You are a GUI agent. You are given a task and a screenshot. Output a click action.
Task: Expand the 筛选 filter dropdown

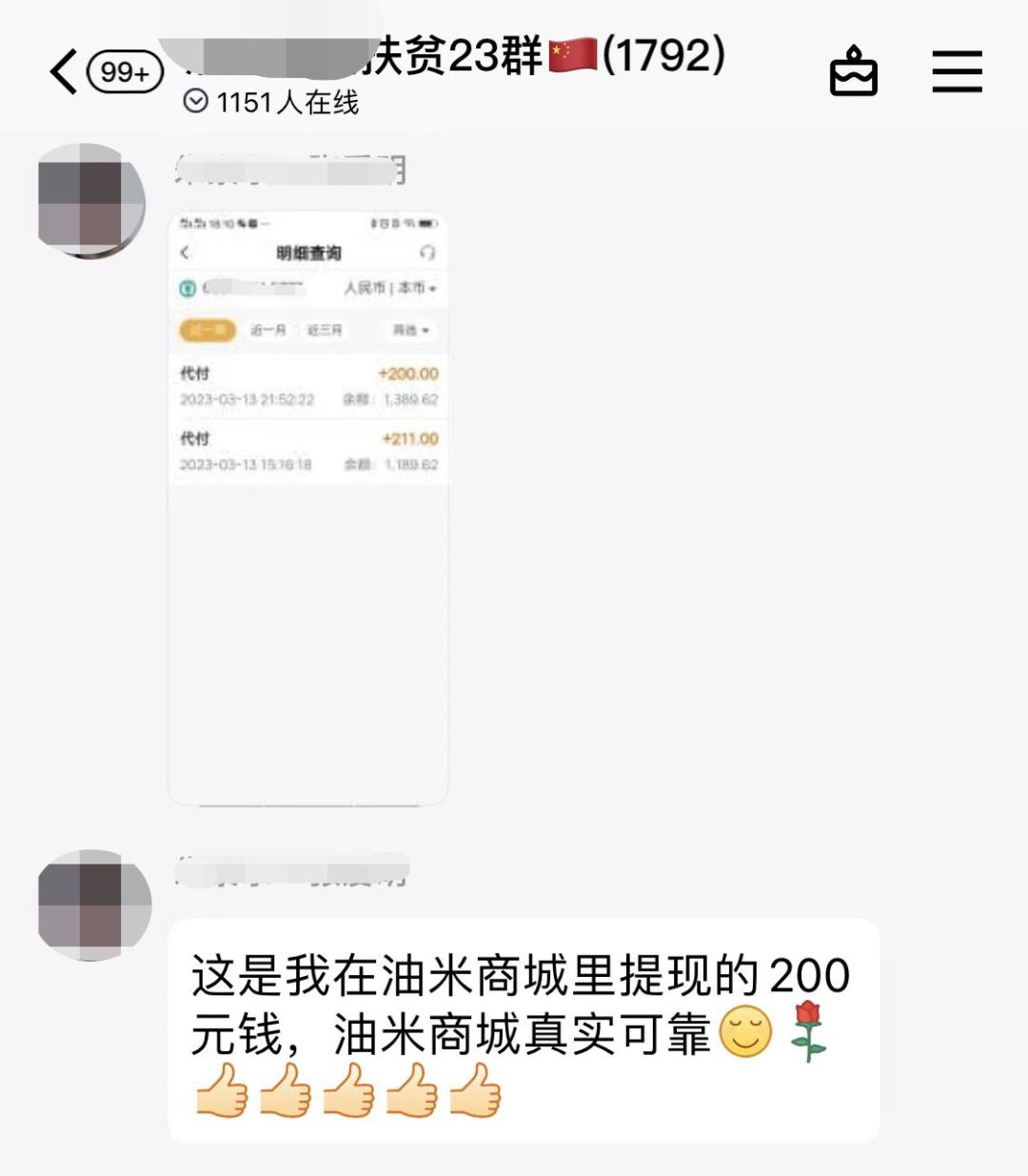pos(409,329)
